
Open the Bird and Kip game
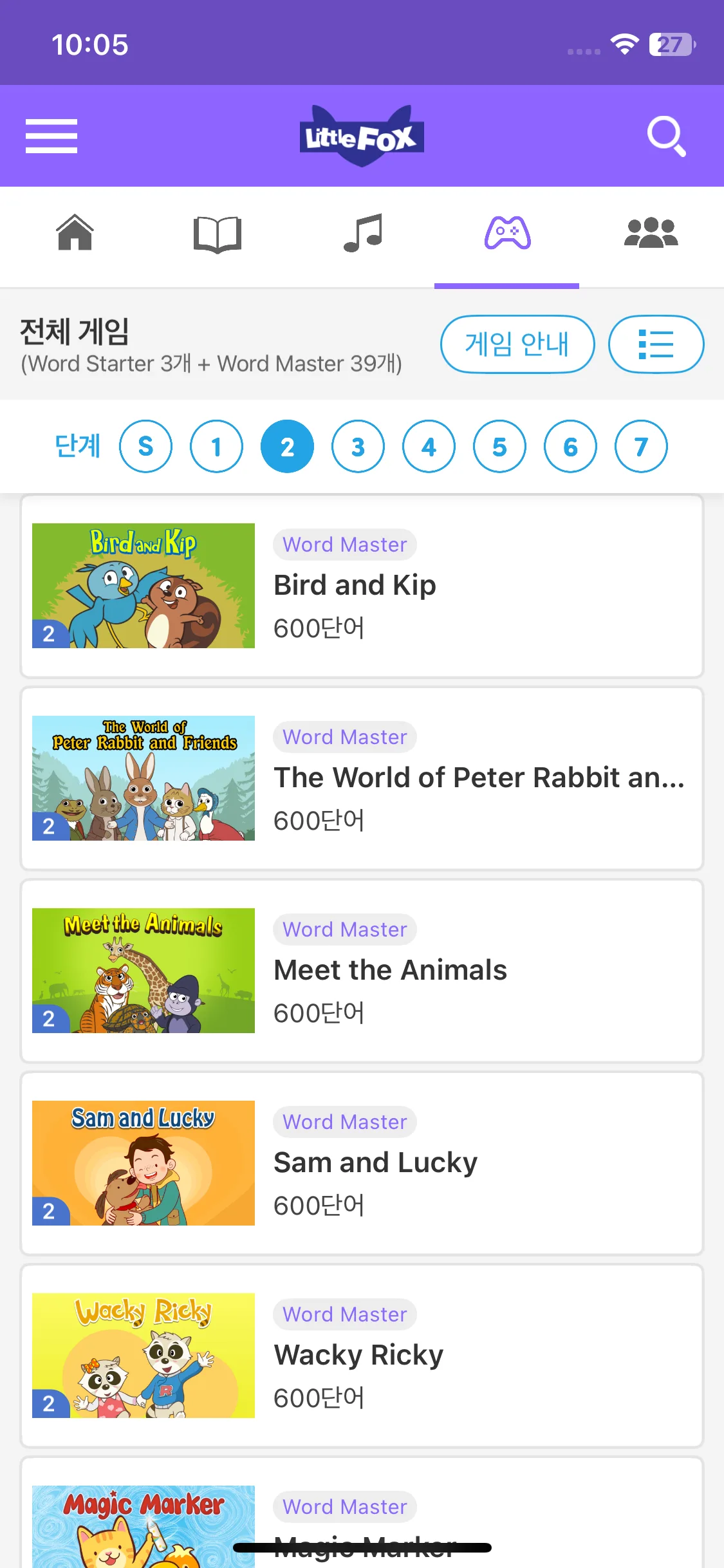(x=362, y=586)
